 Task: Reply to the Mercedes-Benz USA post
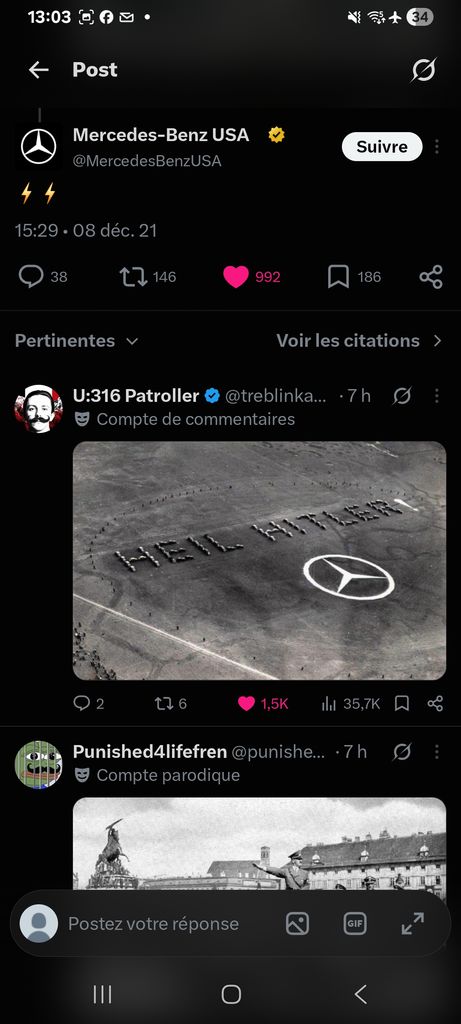coord(31,277)
